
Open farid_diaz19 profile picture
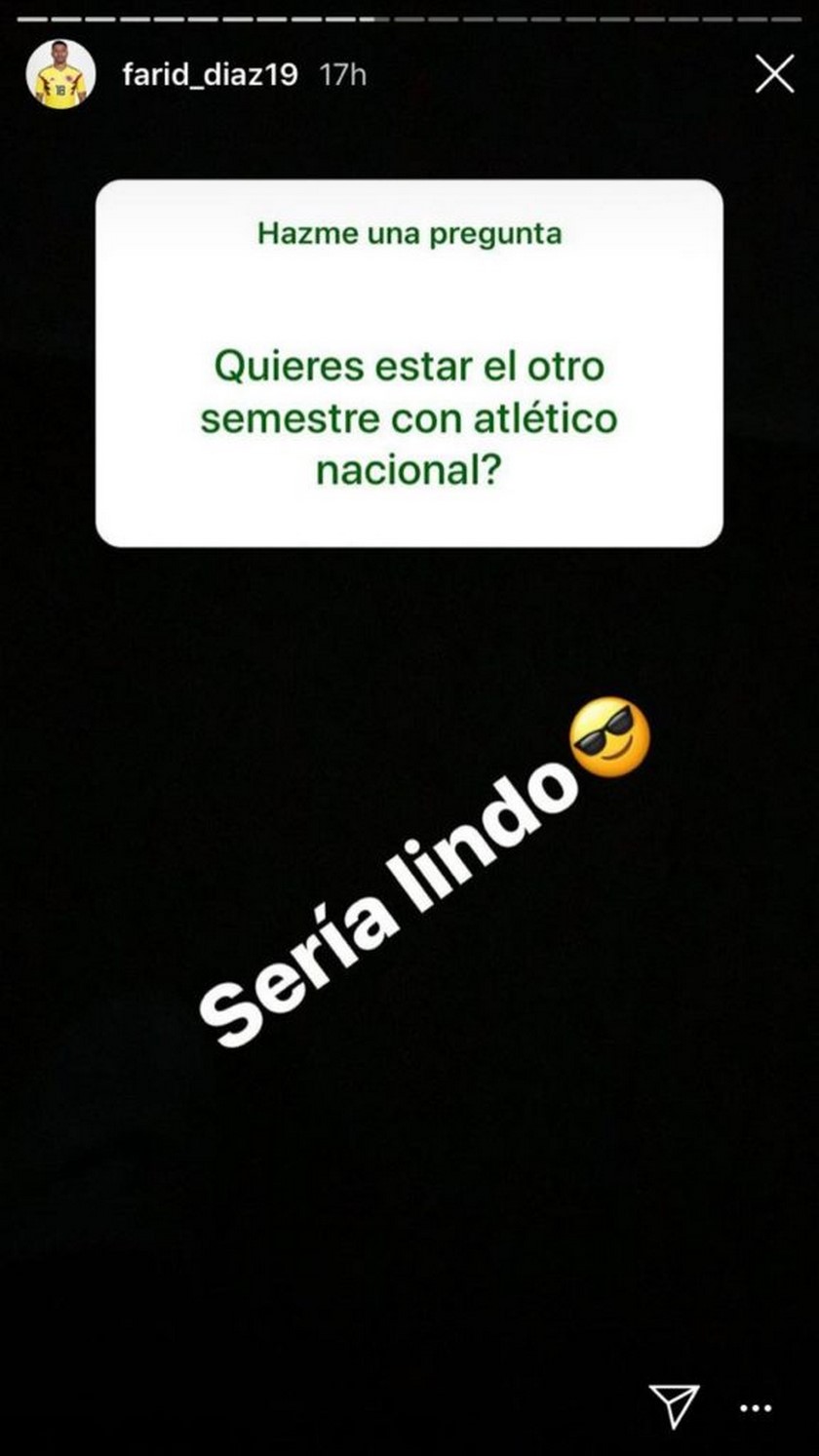pyautogui.click(x=60, y=74)
